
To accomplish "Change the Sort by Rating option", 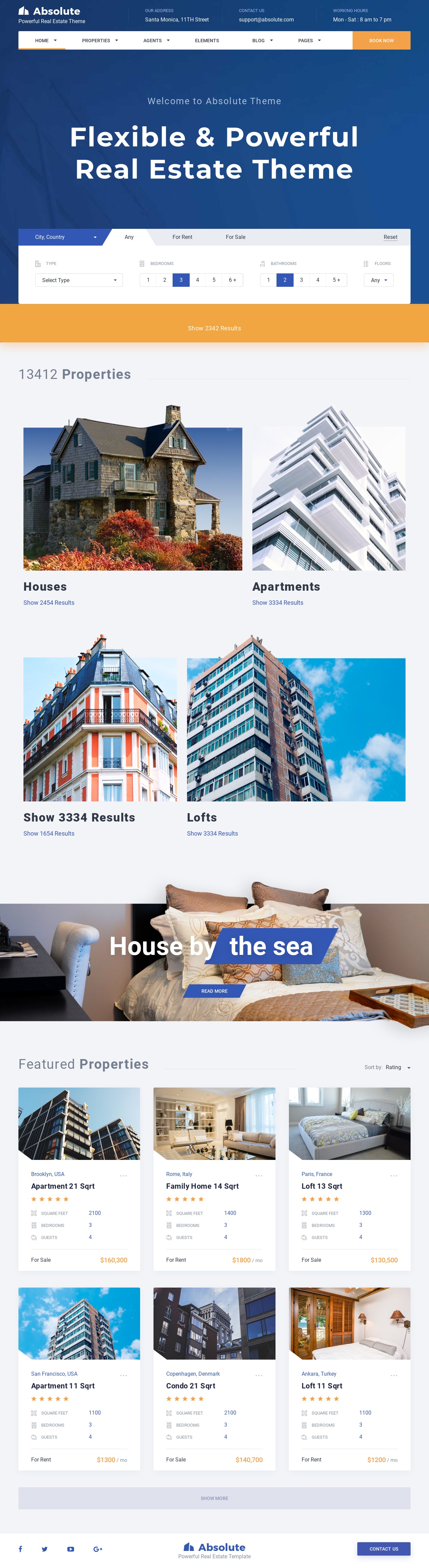I will click(x=397, y=1067).
